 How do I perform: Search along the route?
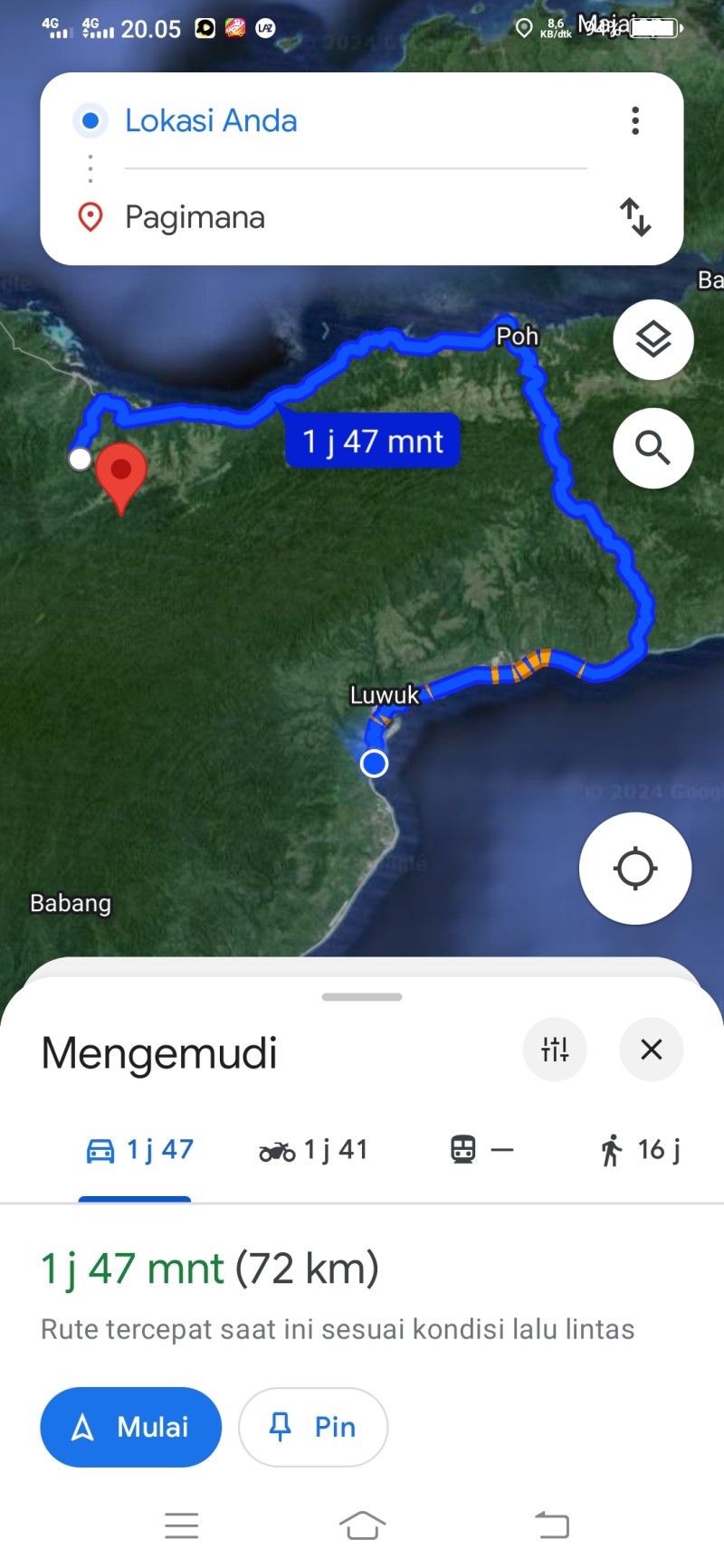click(653, 448)
